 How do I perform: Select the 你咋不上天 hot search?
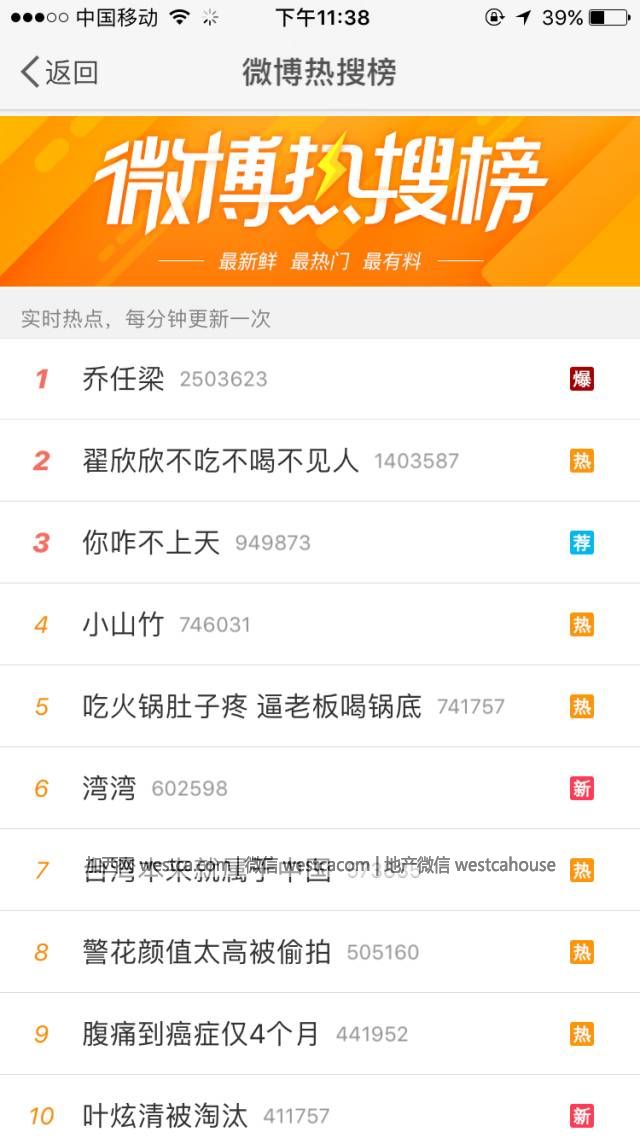tap(151, 543)
